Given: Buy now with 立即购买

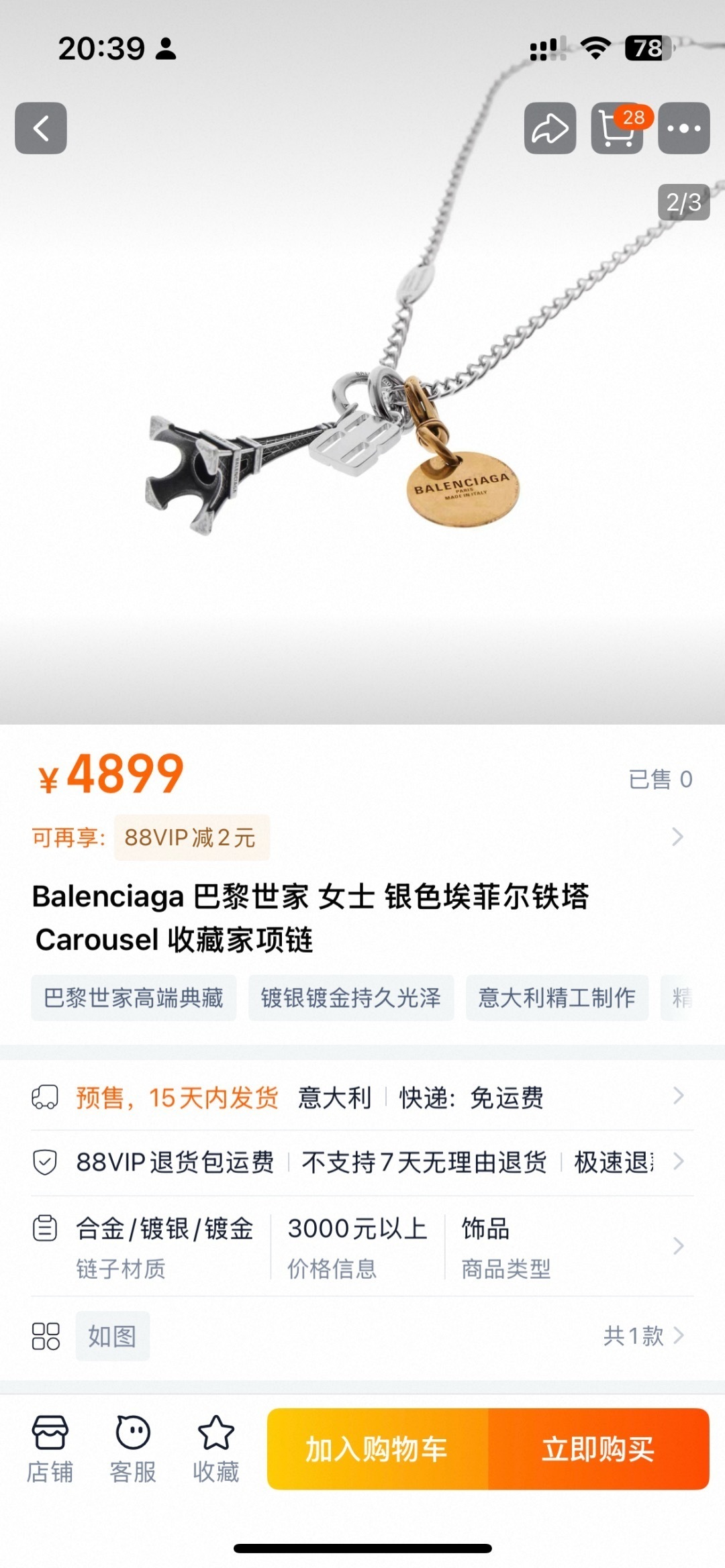Looking at the screenshot, I should tap(598, 1449).
